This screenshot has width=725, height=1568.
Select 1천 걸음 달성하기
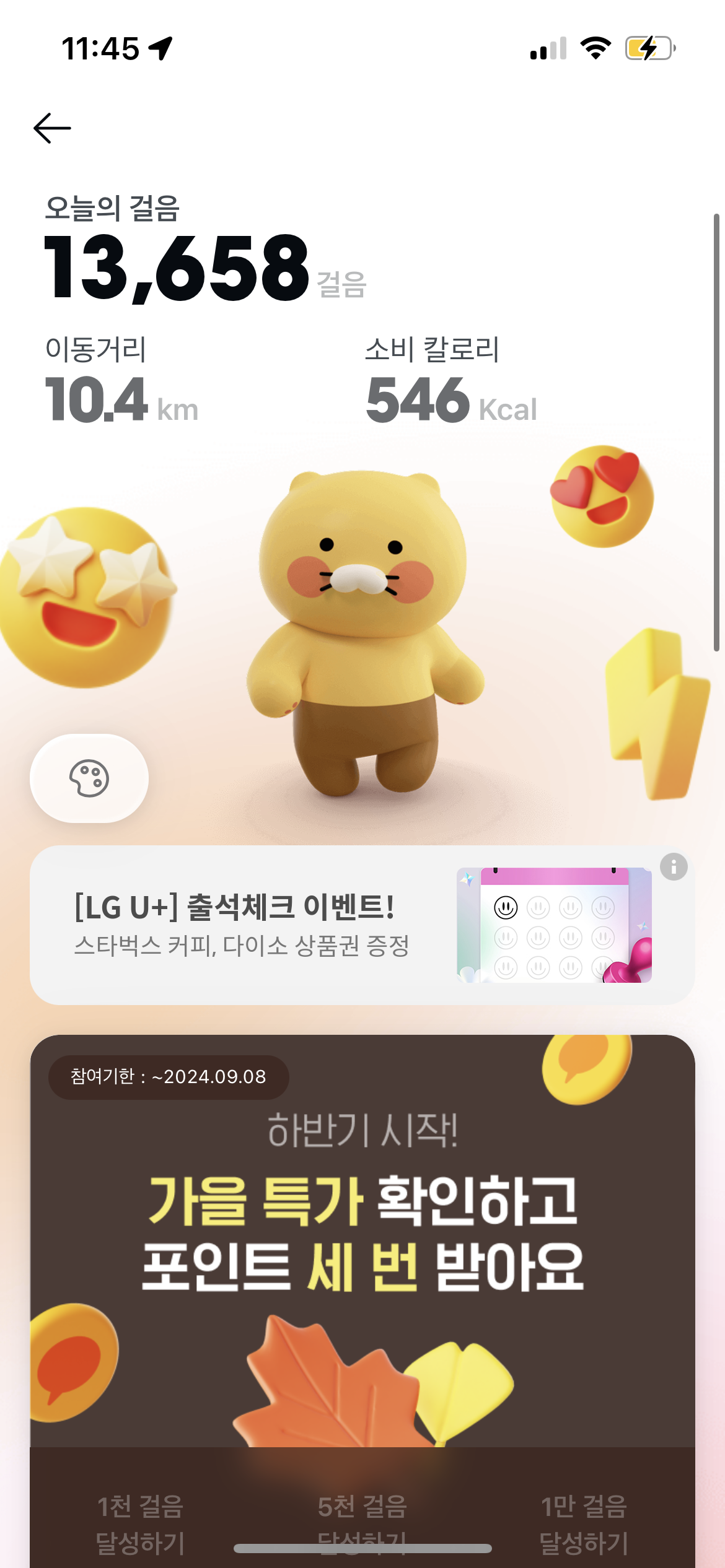(141, 1524)
